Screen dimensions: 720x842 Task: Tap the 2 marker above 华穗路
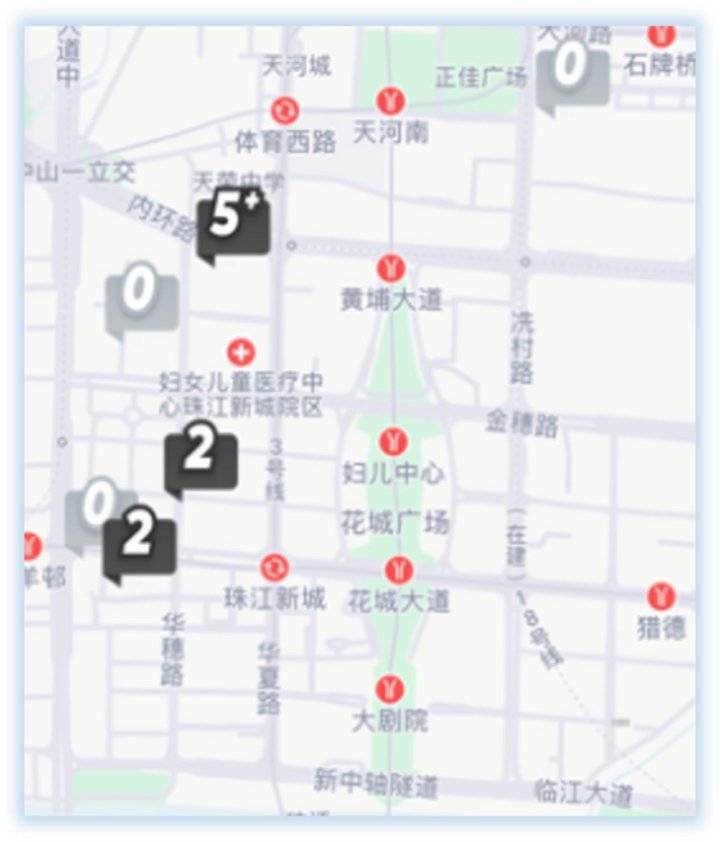tap(140, 546)
